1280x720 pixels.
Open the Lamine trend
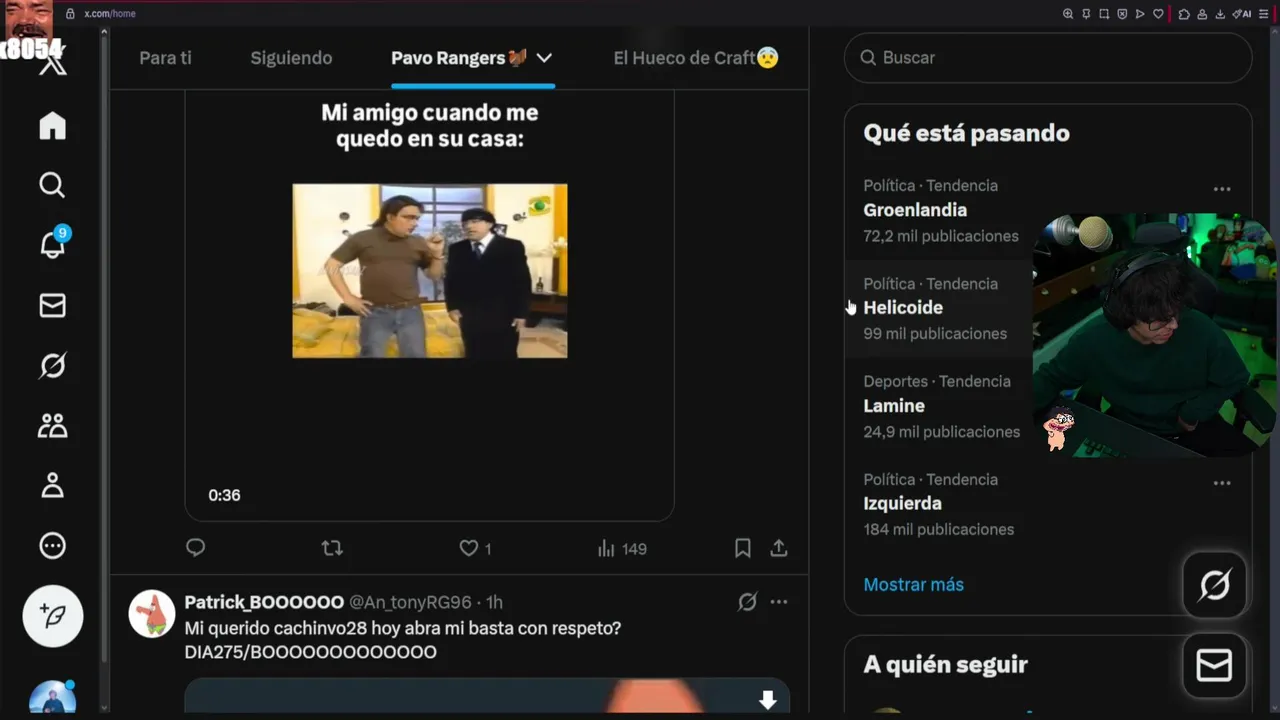pyautogui.click(x=894, y=406)
